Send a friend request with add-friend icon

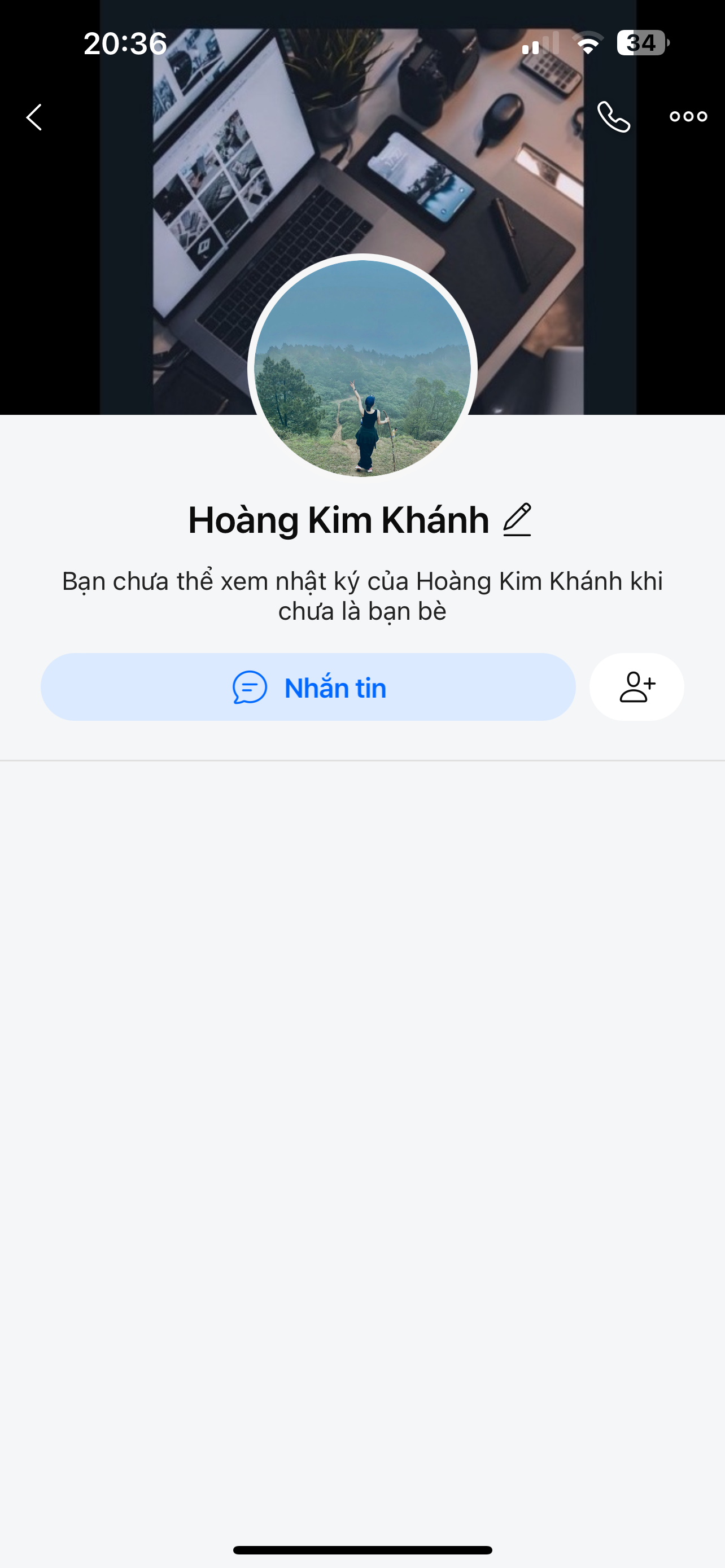[636, 687]
